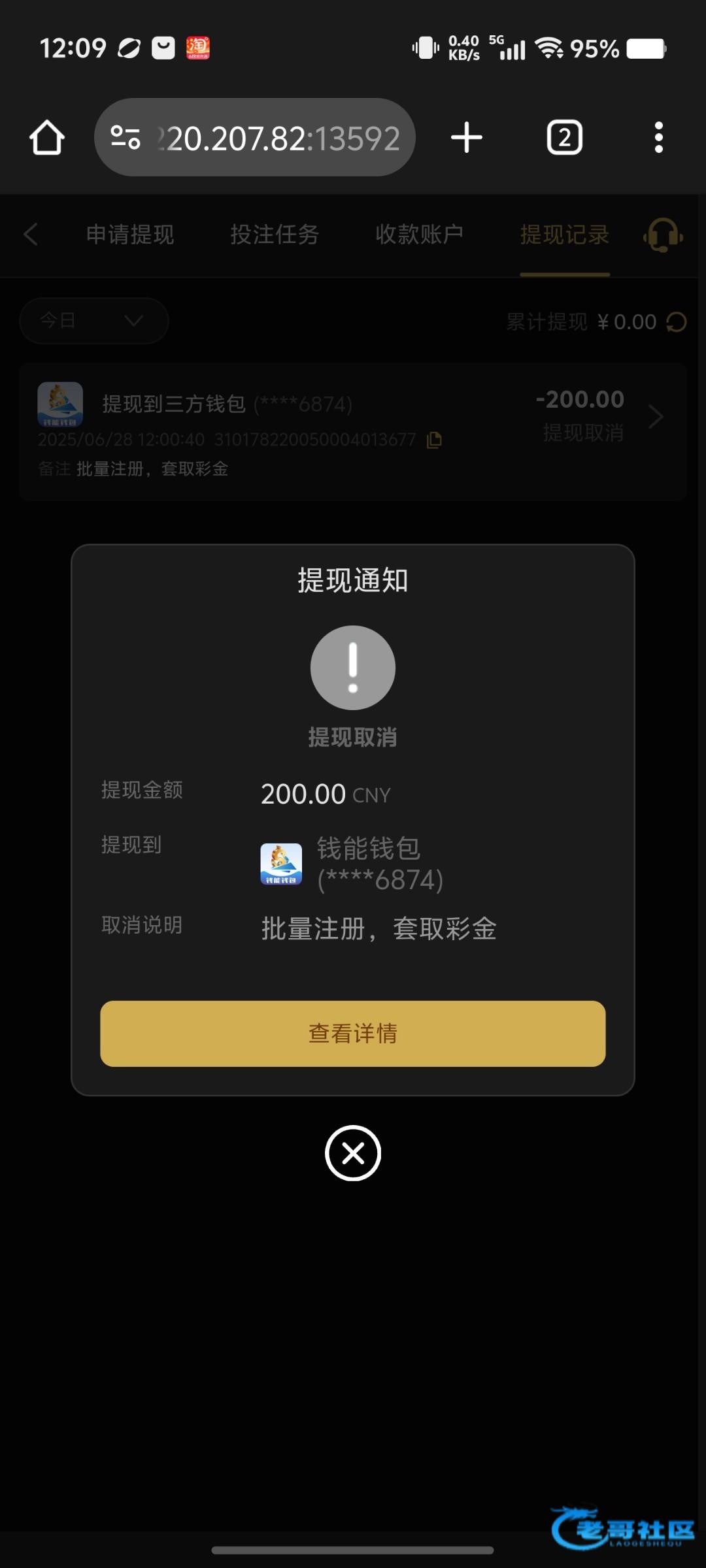Select the 提现记录 tab
This screenshot has height=1568, width=706.
click(x=564, y=235)
